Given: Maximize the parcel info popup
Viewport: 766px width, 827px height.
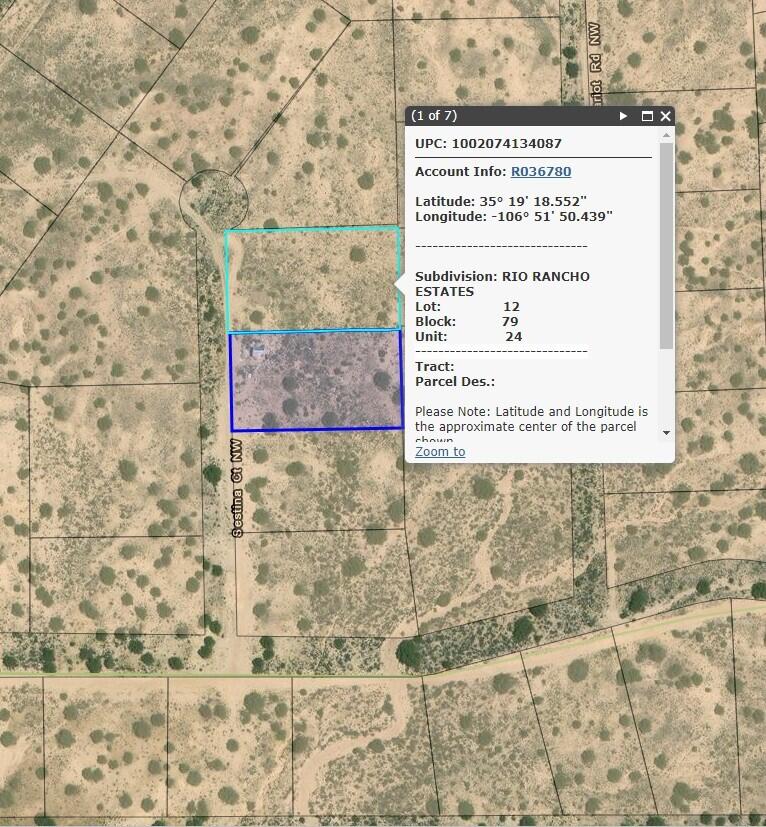Looking at the screenshot, I should [x=647, y=116].
